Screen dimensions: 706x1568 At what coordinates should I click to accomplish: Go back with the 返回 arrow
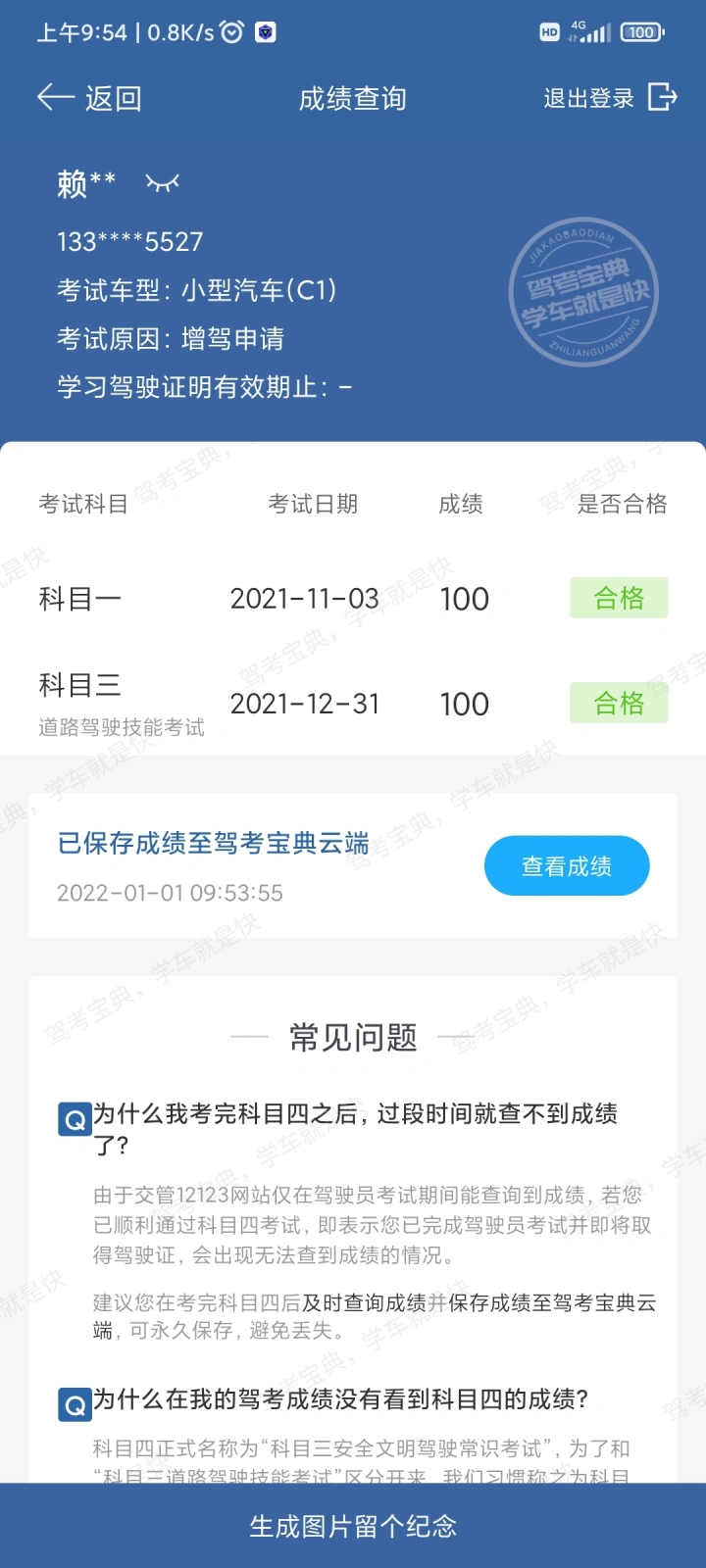pyautogui.click(x=89, y=98)
